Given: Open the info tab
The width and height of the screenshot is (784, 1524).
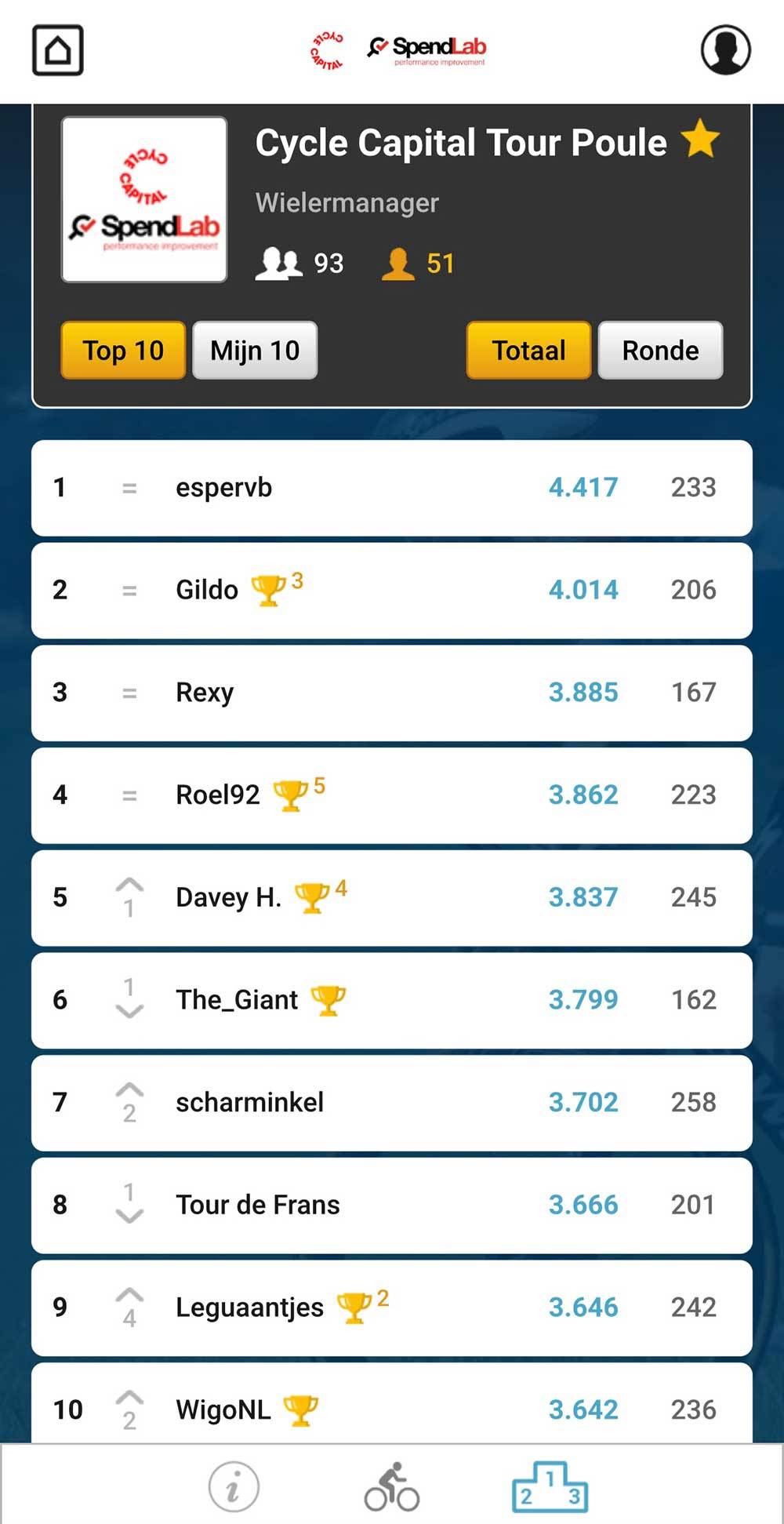Looking at the screenshot, I should click(234, 1486).
